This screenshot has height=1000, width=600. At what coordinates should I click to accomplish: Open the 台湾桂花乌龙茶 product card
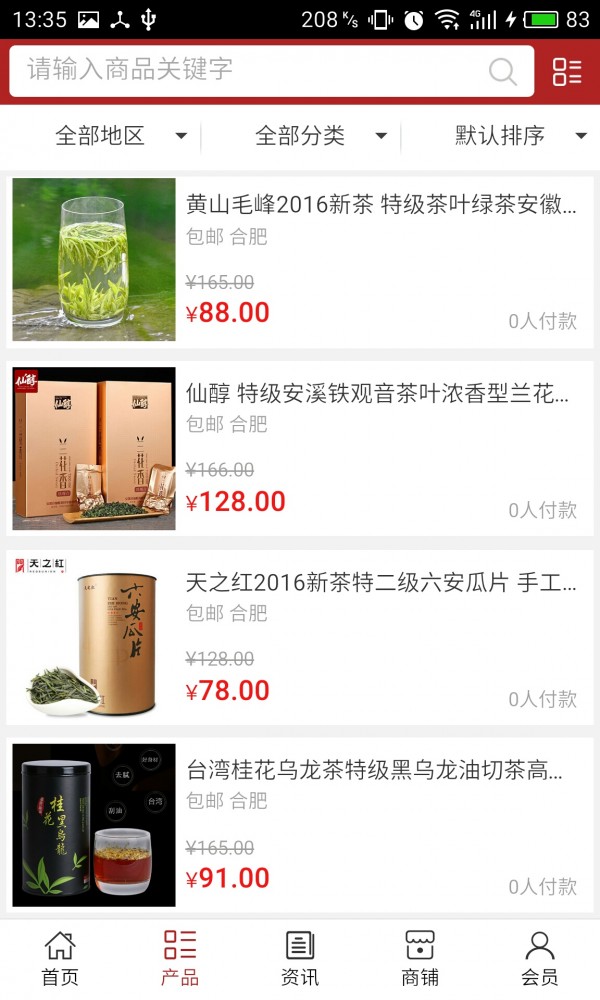click(300, 825)
